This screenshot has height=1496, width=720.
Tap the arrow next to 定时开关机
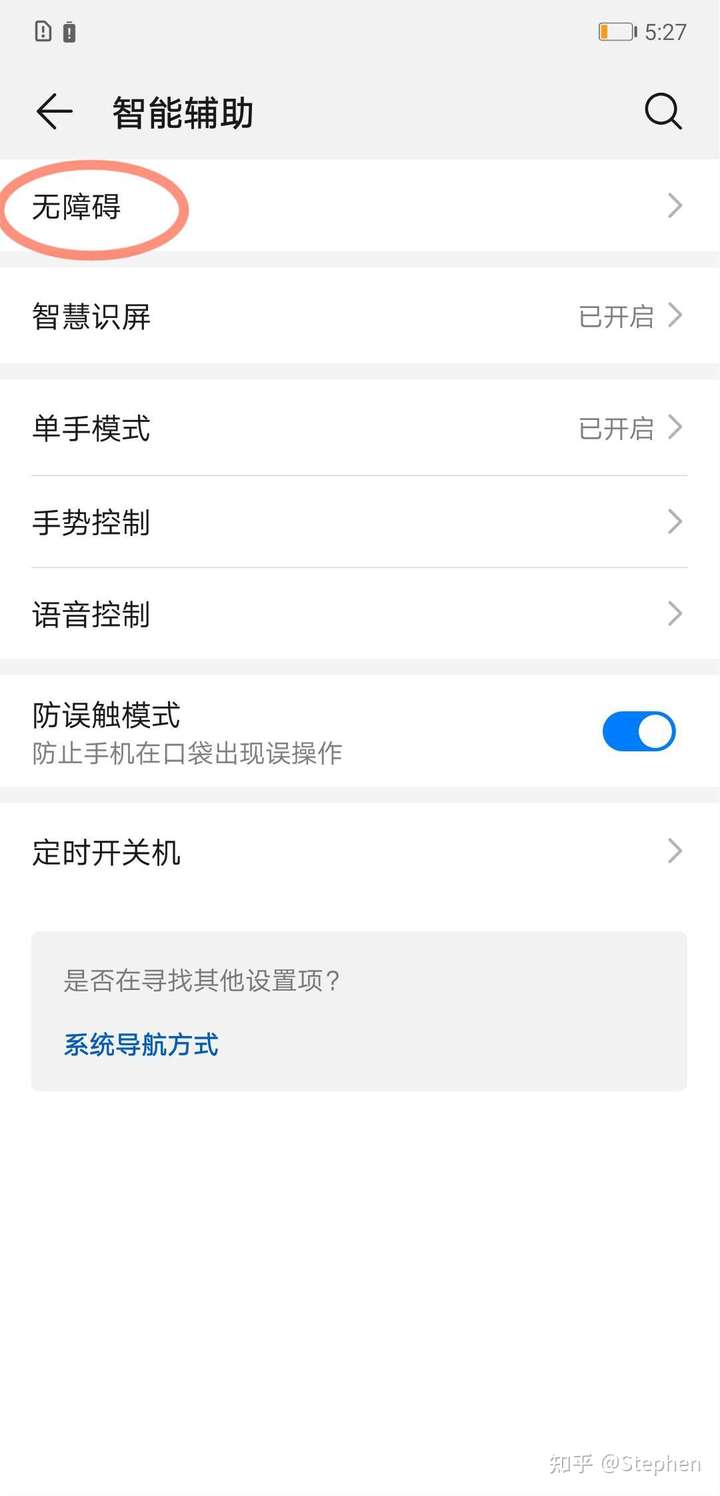pyautogui.click(x=674, y=851)
